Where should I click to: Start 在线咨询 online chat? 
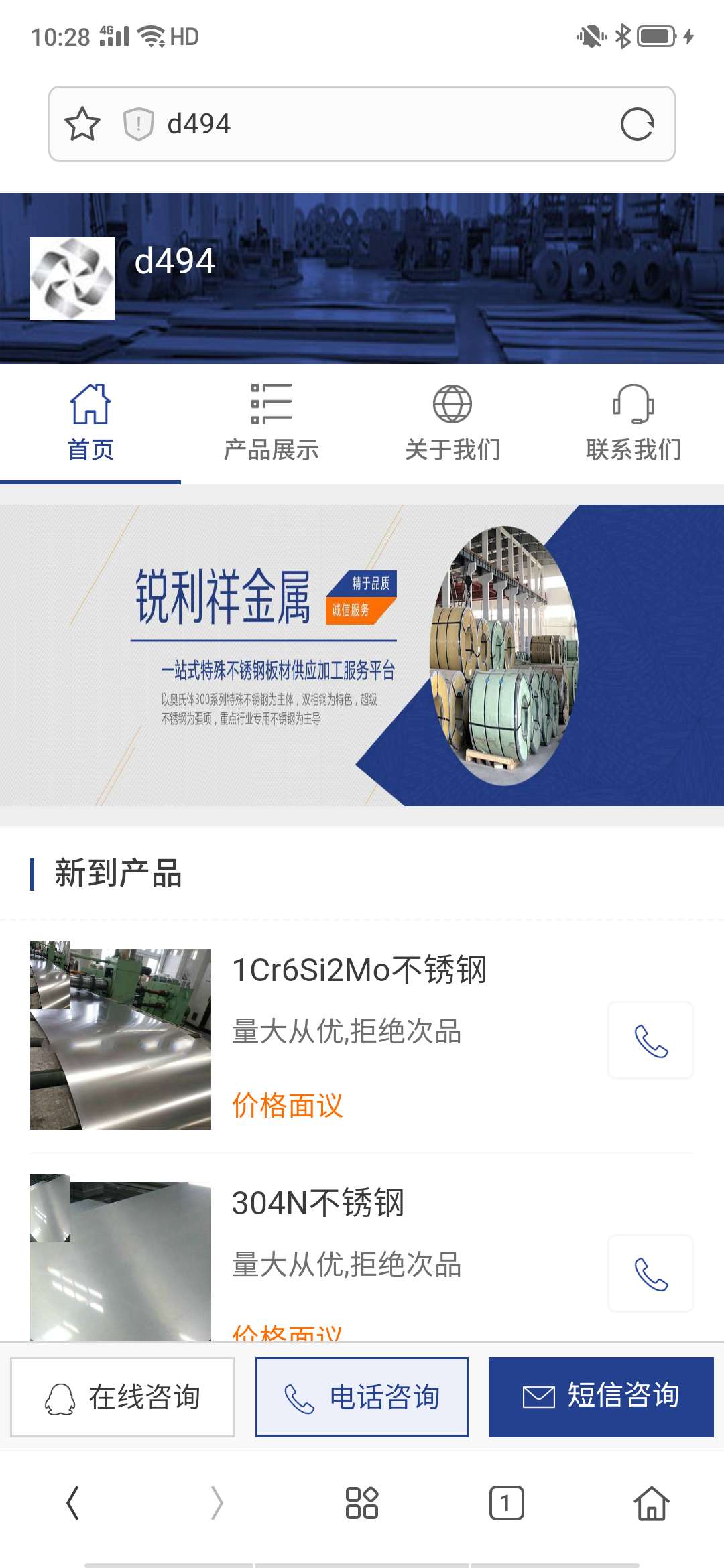[123, 1397]
